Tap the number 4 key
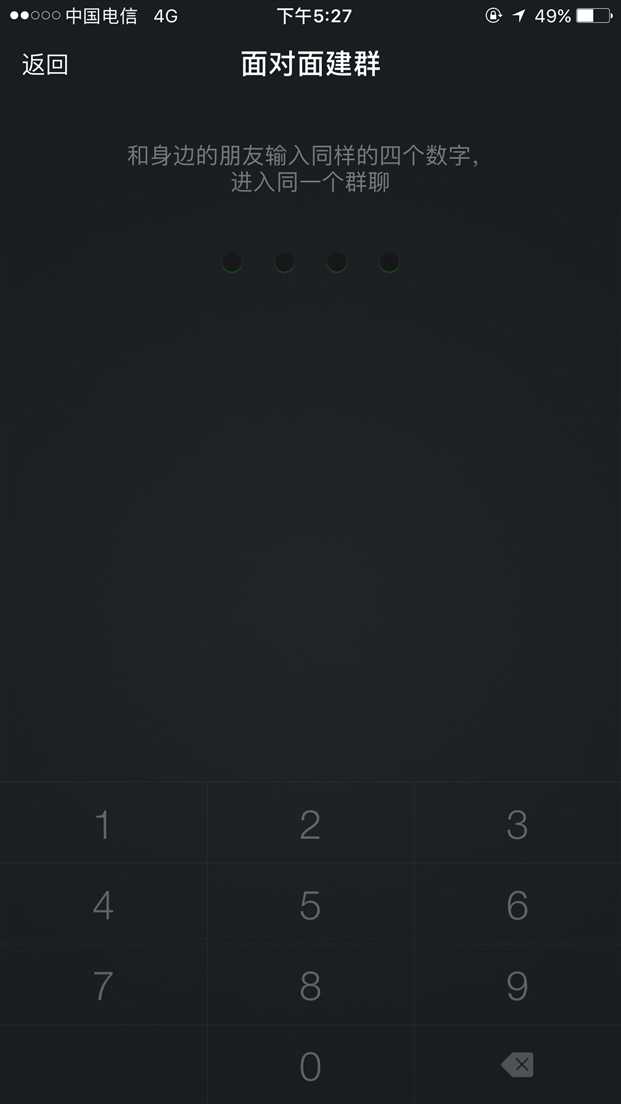Viewport: 621px width, 1104px height. (103, 905)
